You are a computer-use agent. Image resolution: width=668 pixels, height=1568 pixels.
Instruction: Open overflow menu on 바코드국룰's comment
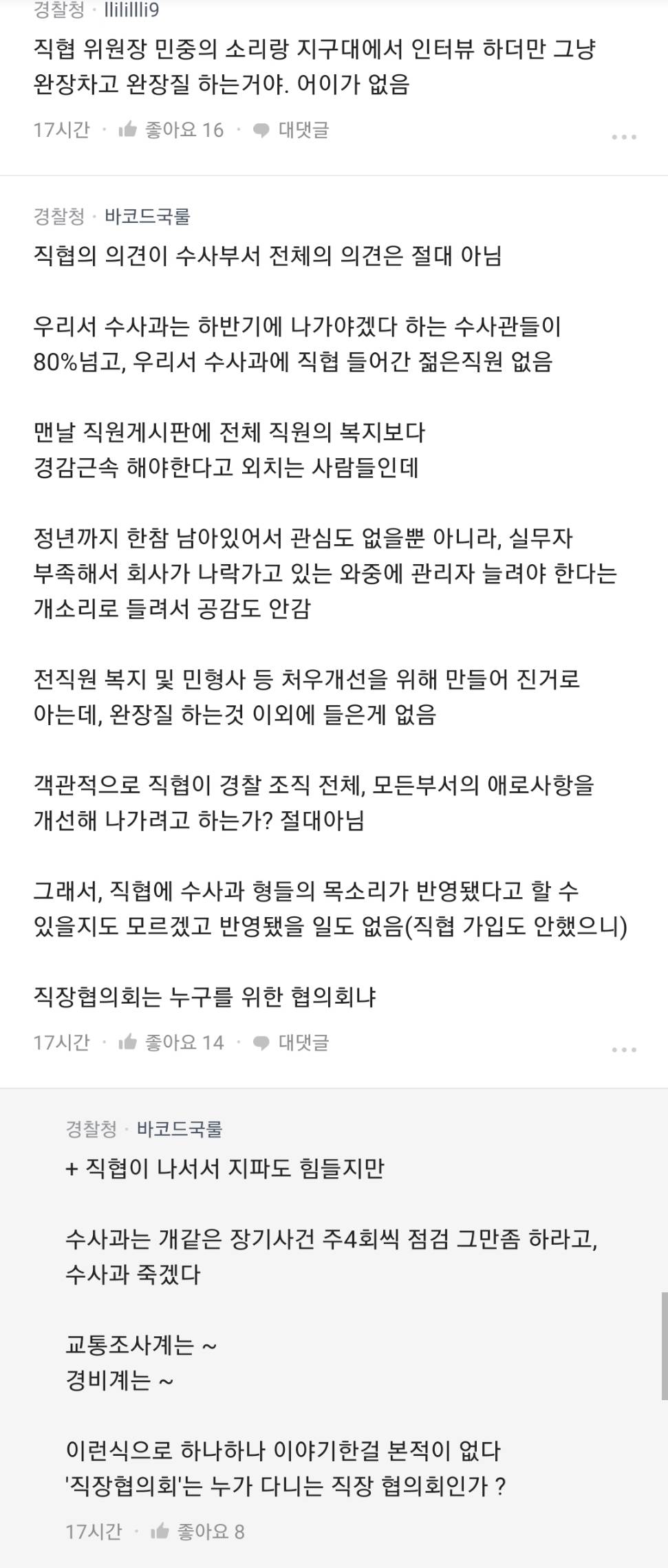point(623,1050)
